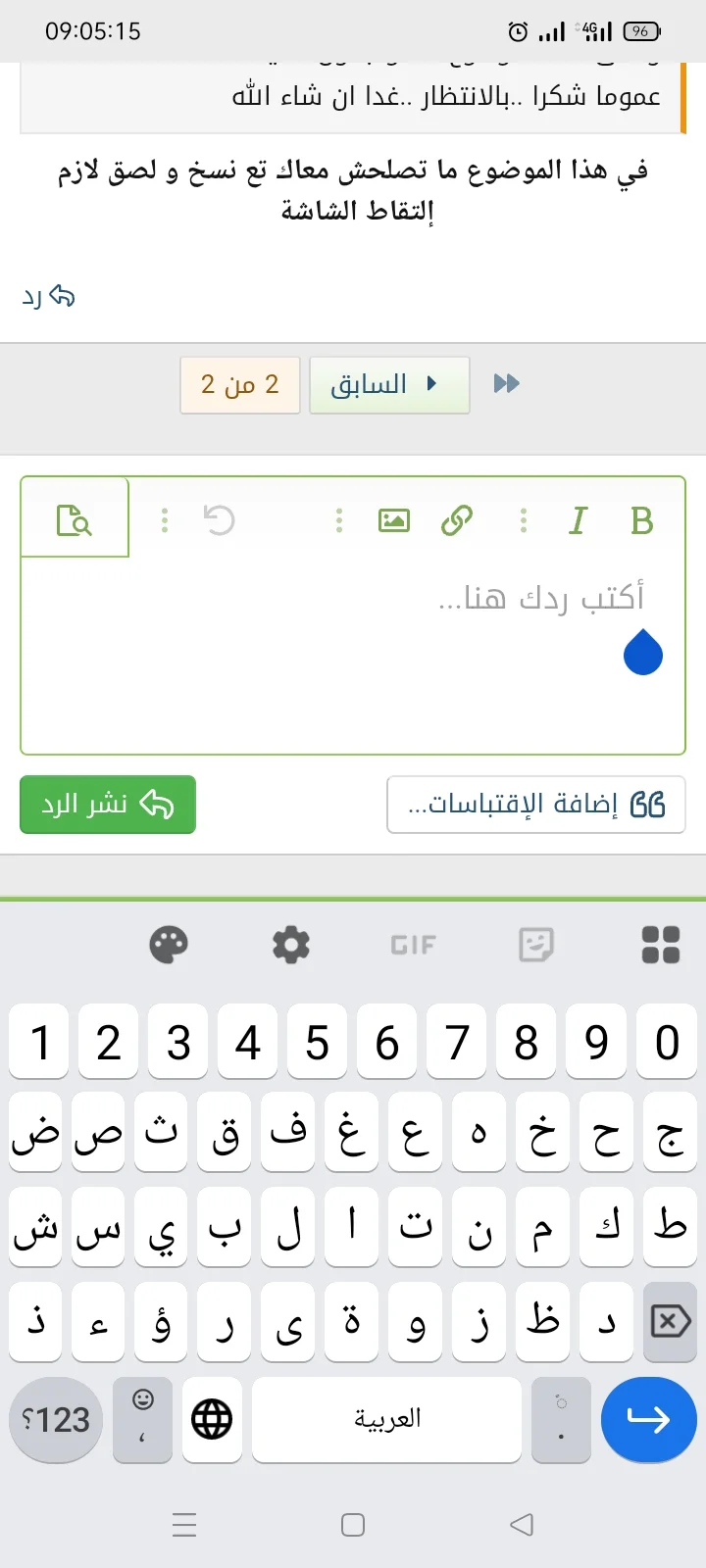Expand the middle three-dot toolbar menu
Viewport: 706px width, 1568px height.
pyautogui.click(x=338, y=519)
